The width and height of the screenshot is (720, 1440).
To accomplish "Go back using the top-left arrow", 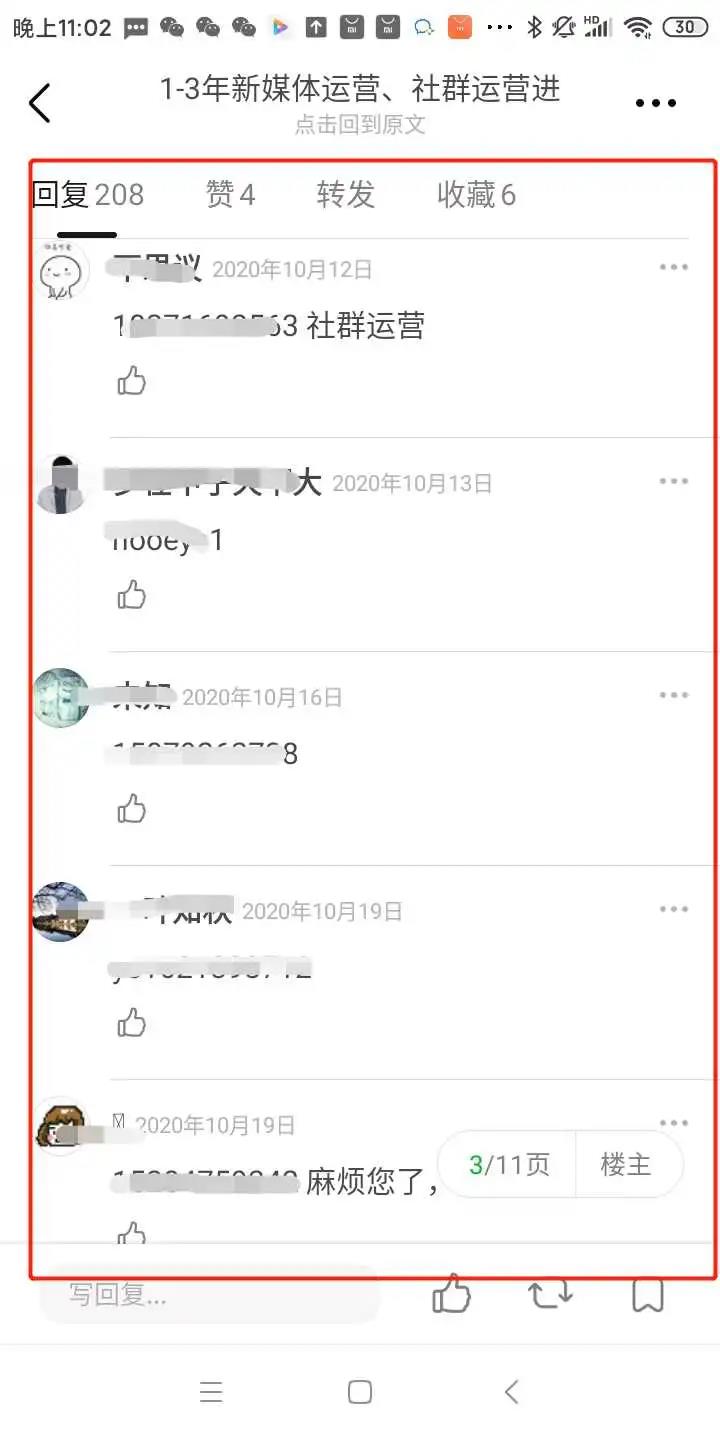I will (x=40, y=103).
